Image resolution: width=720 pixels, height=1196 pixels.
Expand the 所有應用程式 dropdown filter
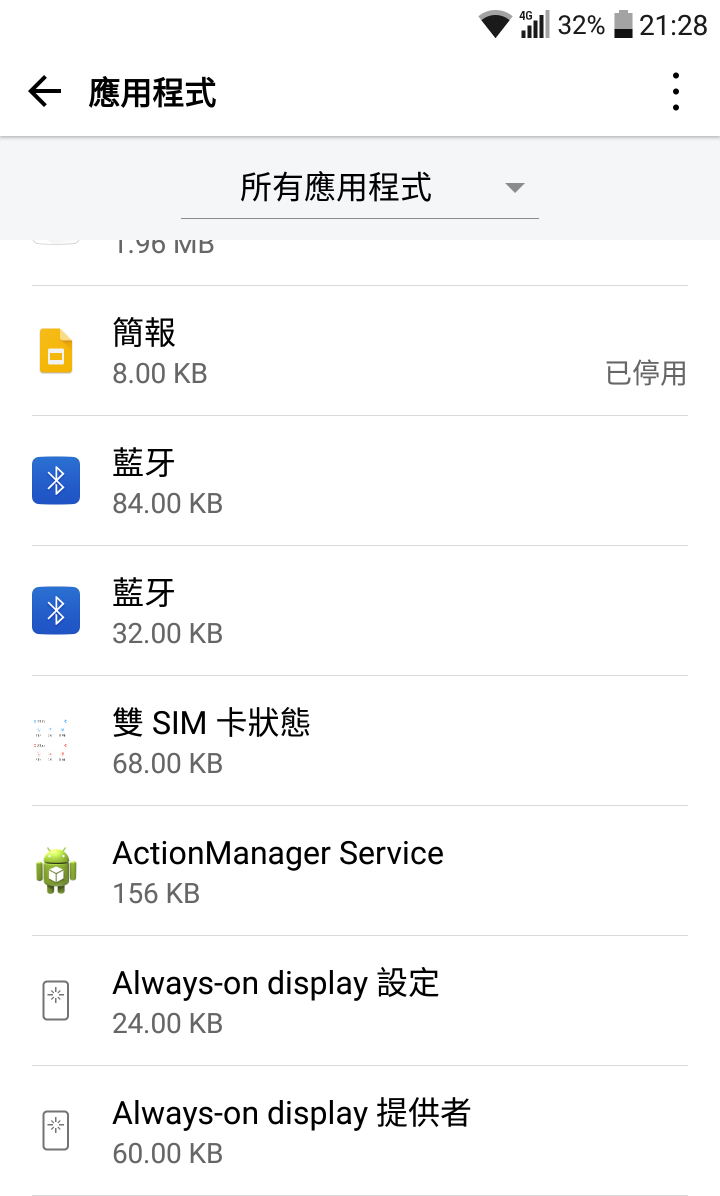point(360,188)
